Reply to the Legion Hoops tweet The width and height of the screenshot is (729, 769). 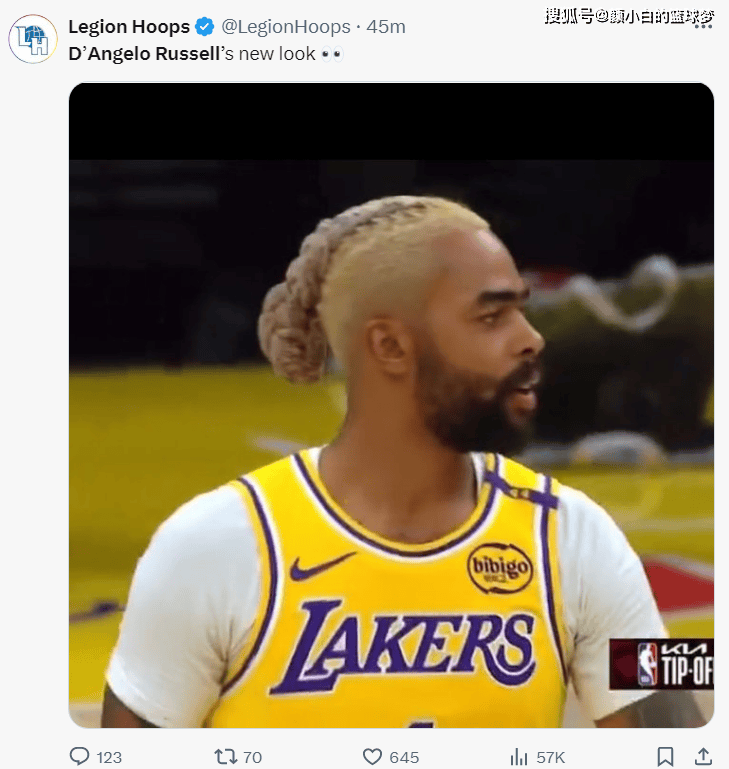[80, 756]
